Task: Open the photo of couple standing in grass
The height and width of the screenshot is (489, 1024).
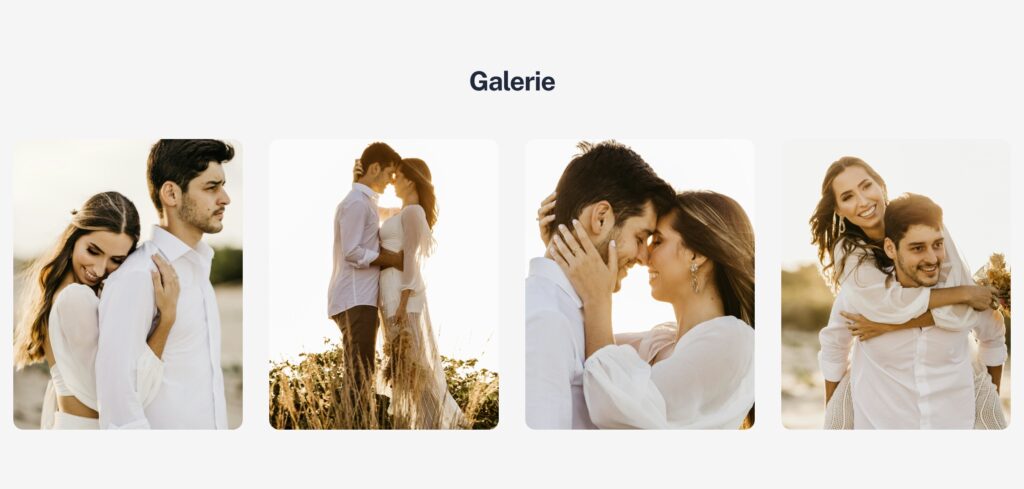Action: (x=383, y=284)
